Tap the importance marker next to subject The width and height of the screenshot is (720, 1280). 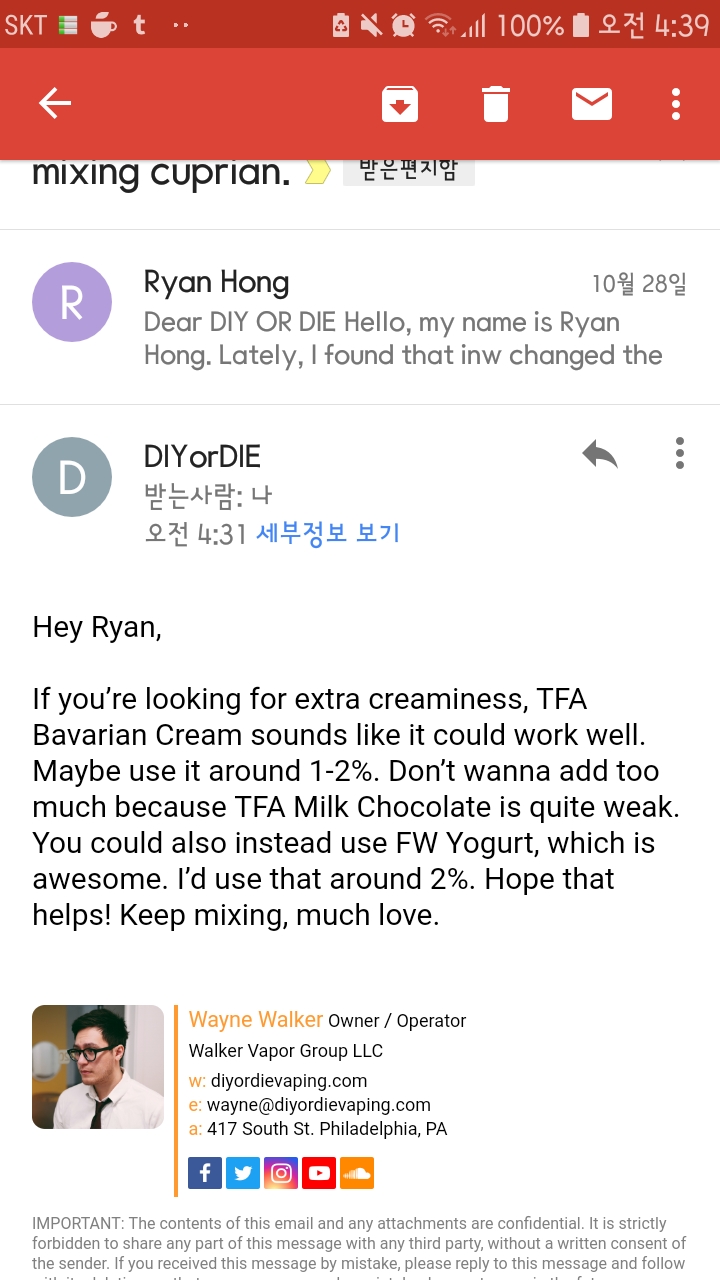pyautogui.click(x=317, y=172)
